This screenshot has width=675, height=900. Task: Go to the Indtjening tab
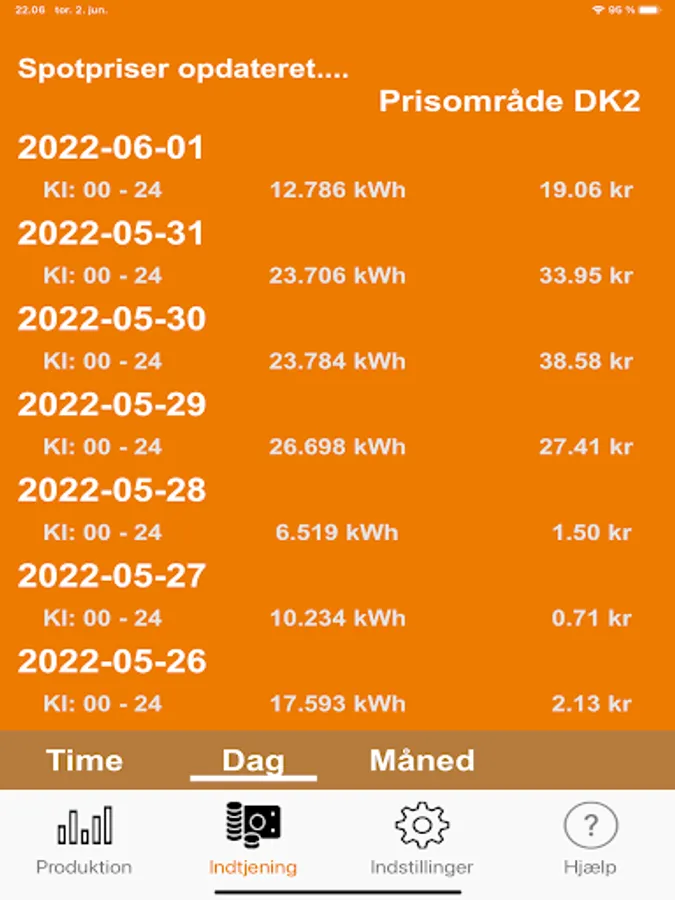point(253,840)
